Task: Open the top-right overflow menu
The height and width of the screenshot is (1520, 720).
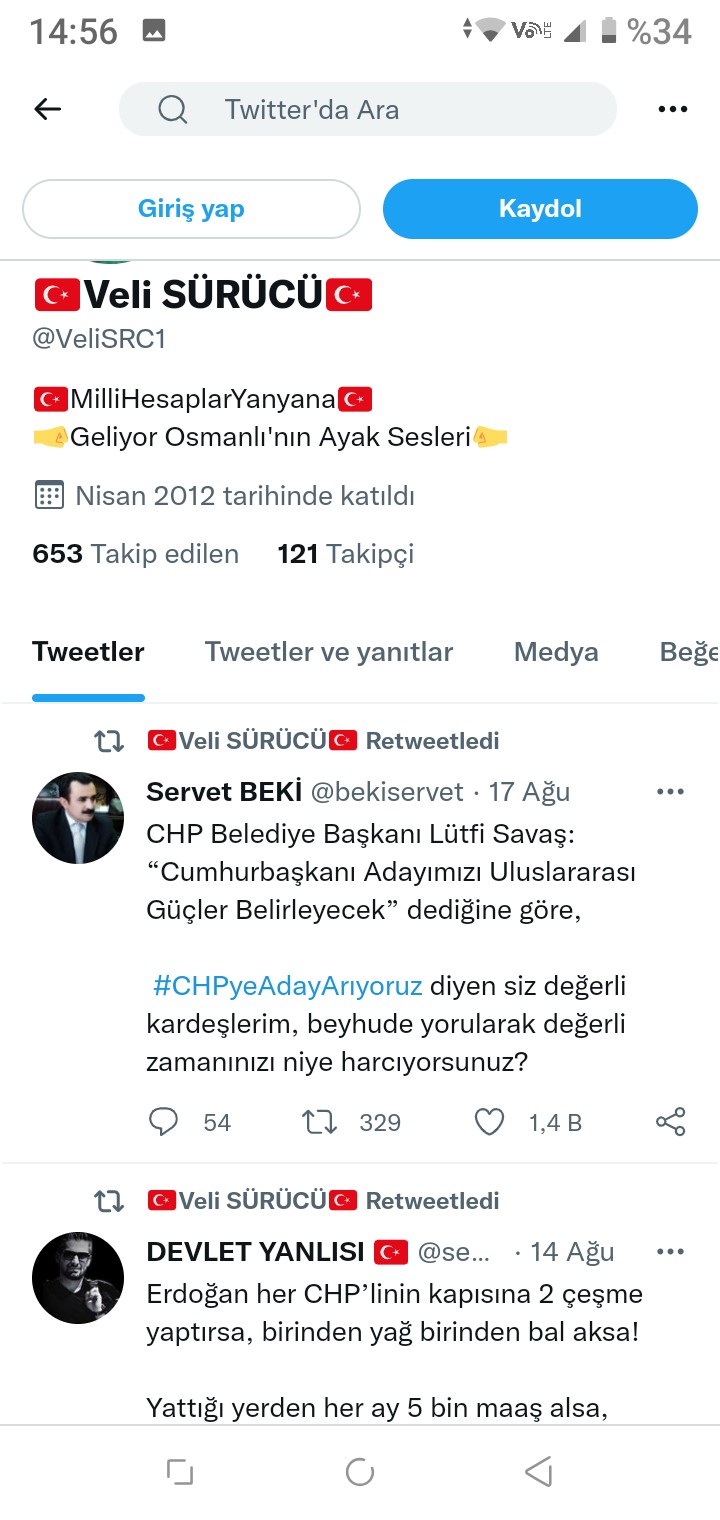Action: 672,109
